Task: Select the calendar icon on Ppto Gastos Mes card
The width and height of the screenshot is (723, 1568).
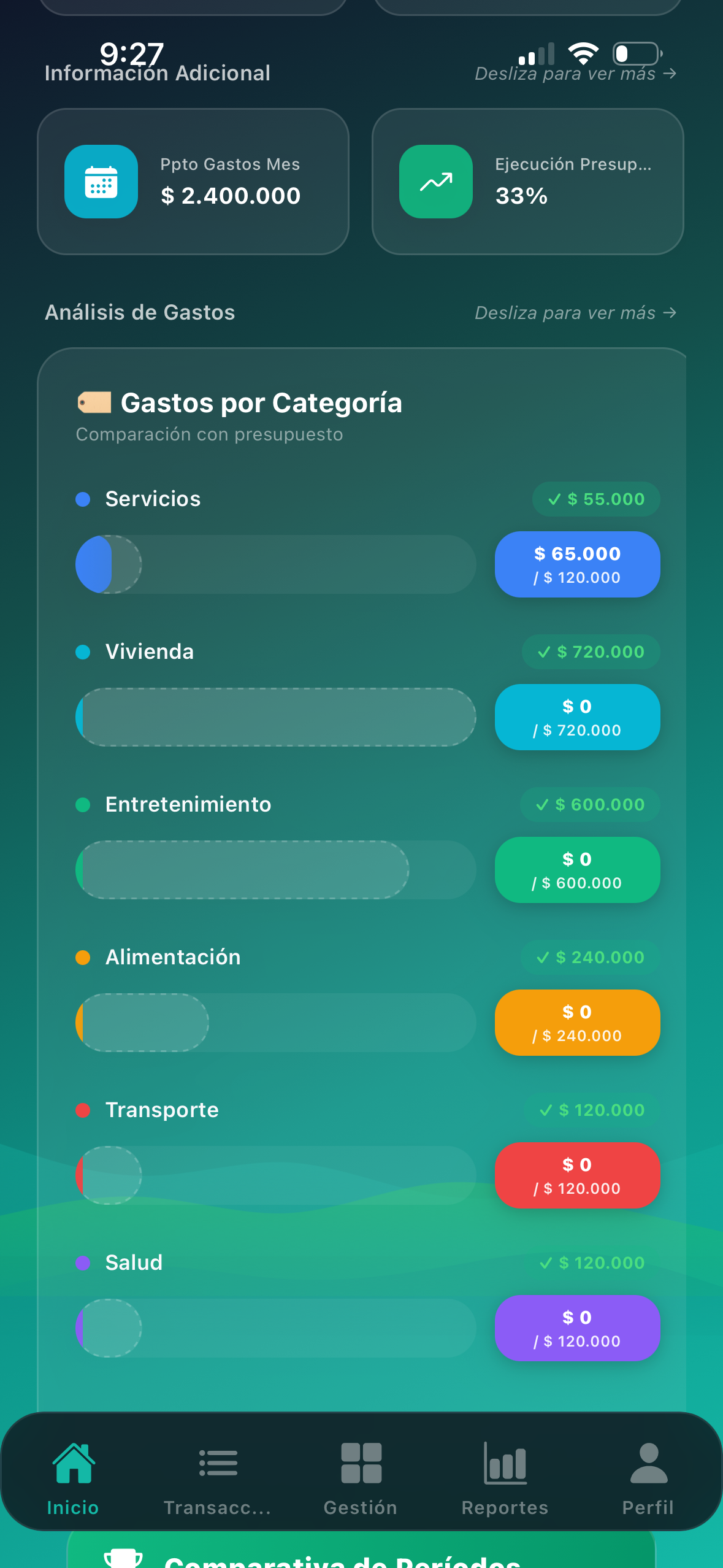Action: coord(101,182)
